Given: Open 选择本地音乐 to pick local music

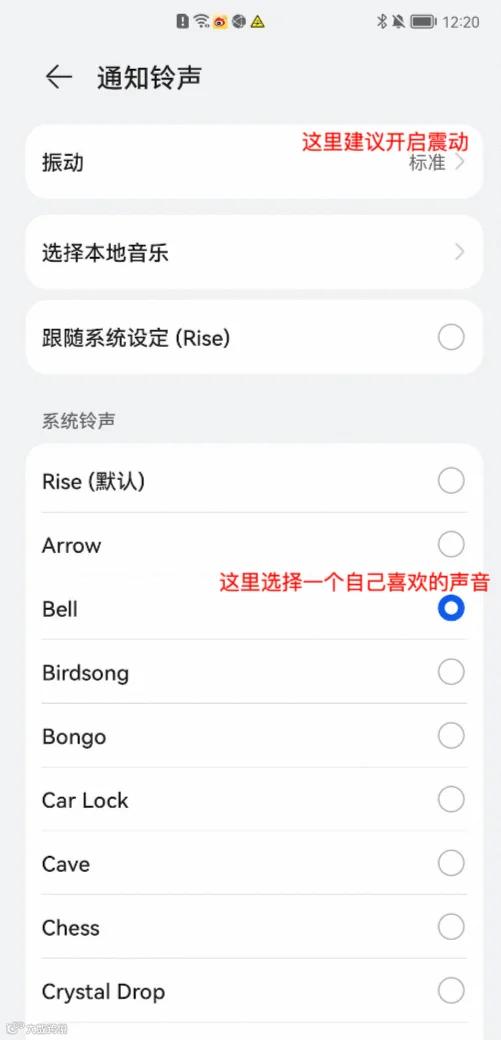Looking at the screenshot, I should [x=254, y=252].
